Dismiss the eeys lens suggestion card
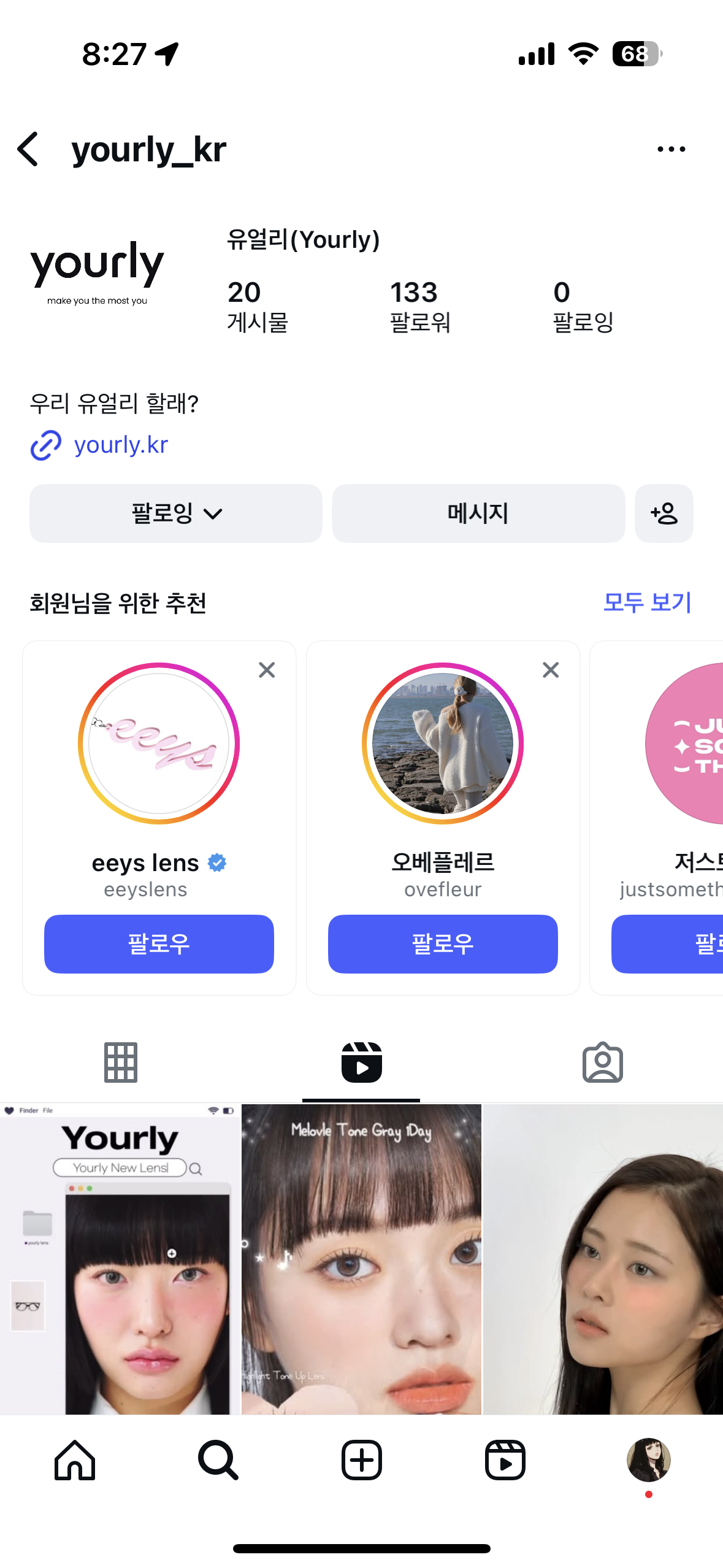The image size is (723, 1568). (267, 670)
